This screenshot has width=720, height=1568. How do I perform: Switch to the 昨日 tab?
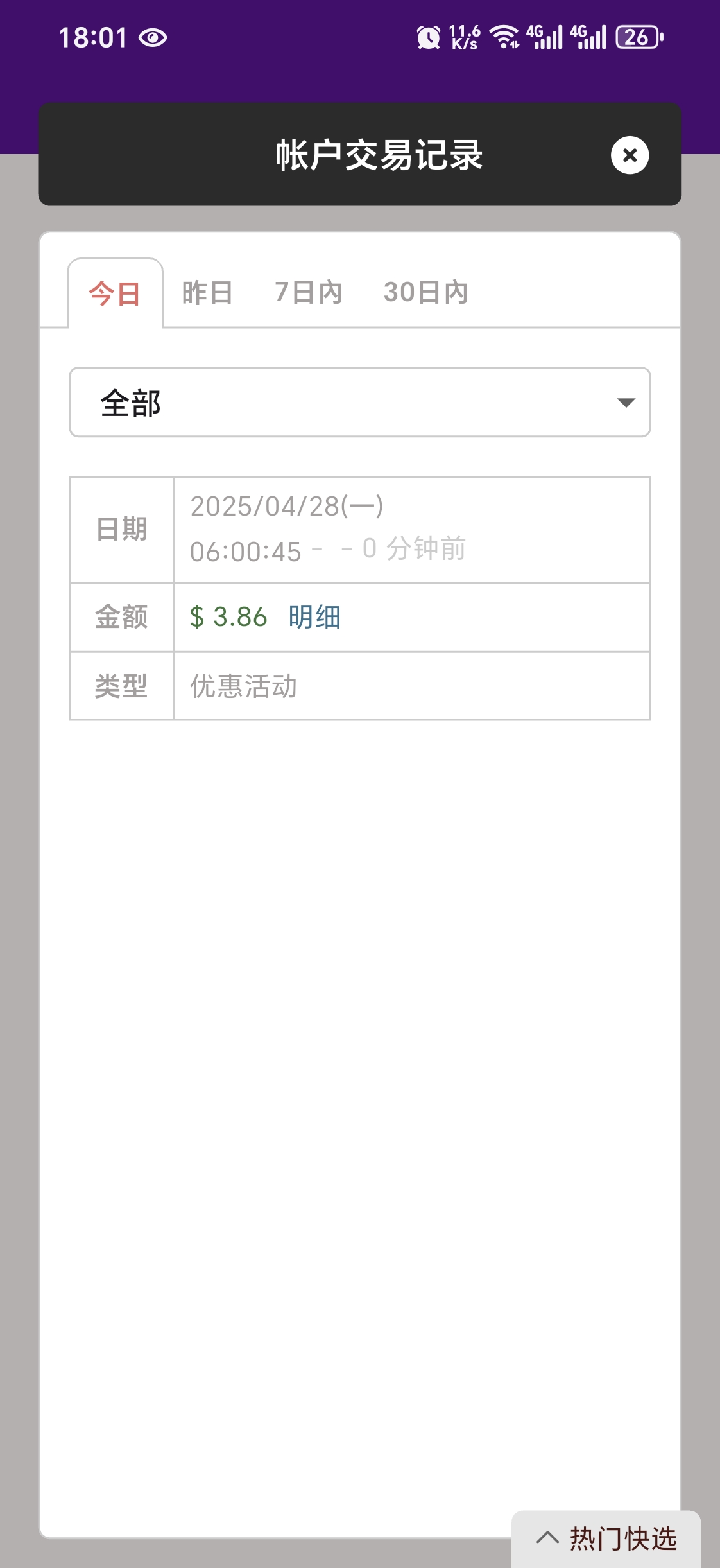(x=207, y=293)
